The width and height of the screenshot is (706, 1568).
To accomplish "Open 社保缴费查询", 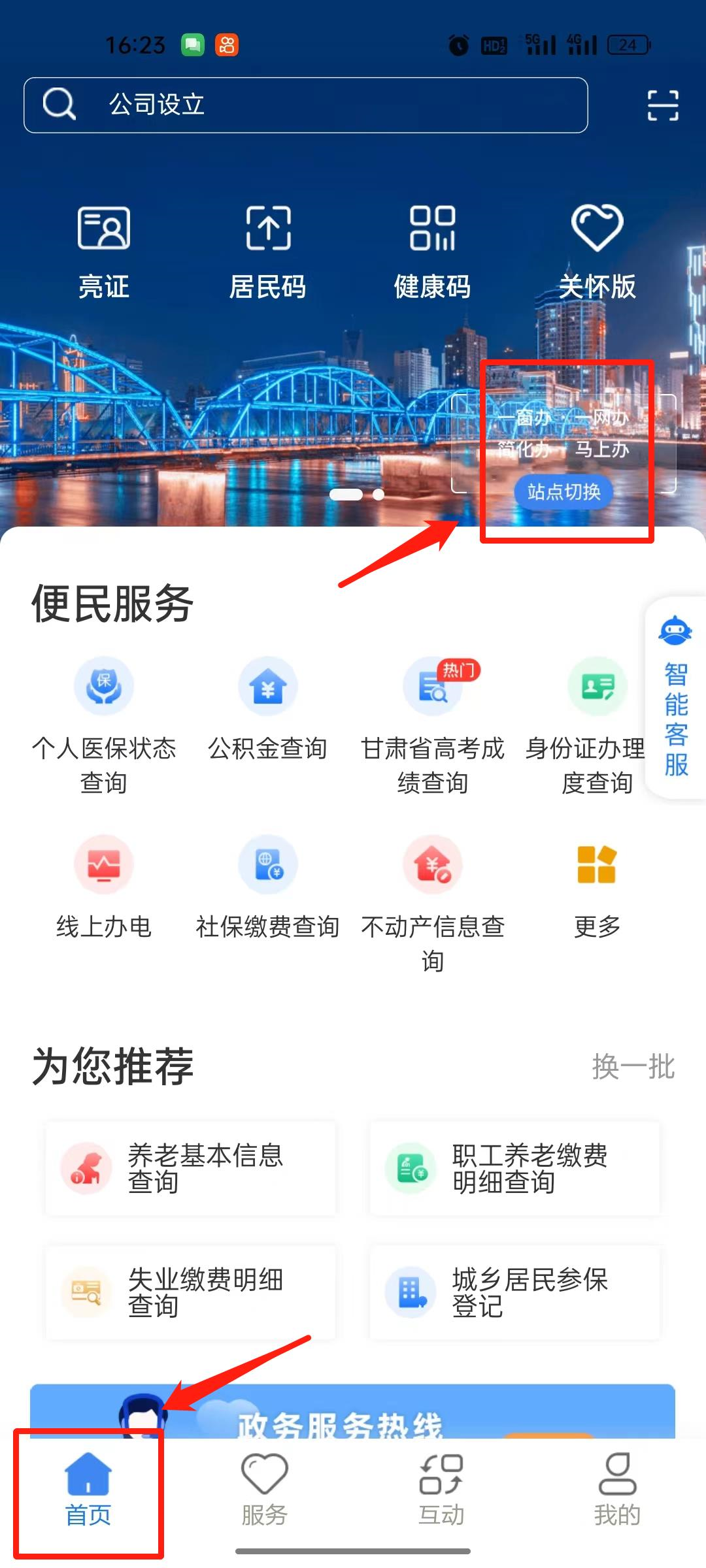I will click(x=268, y=887).
